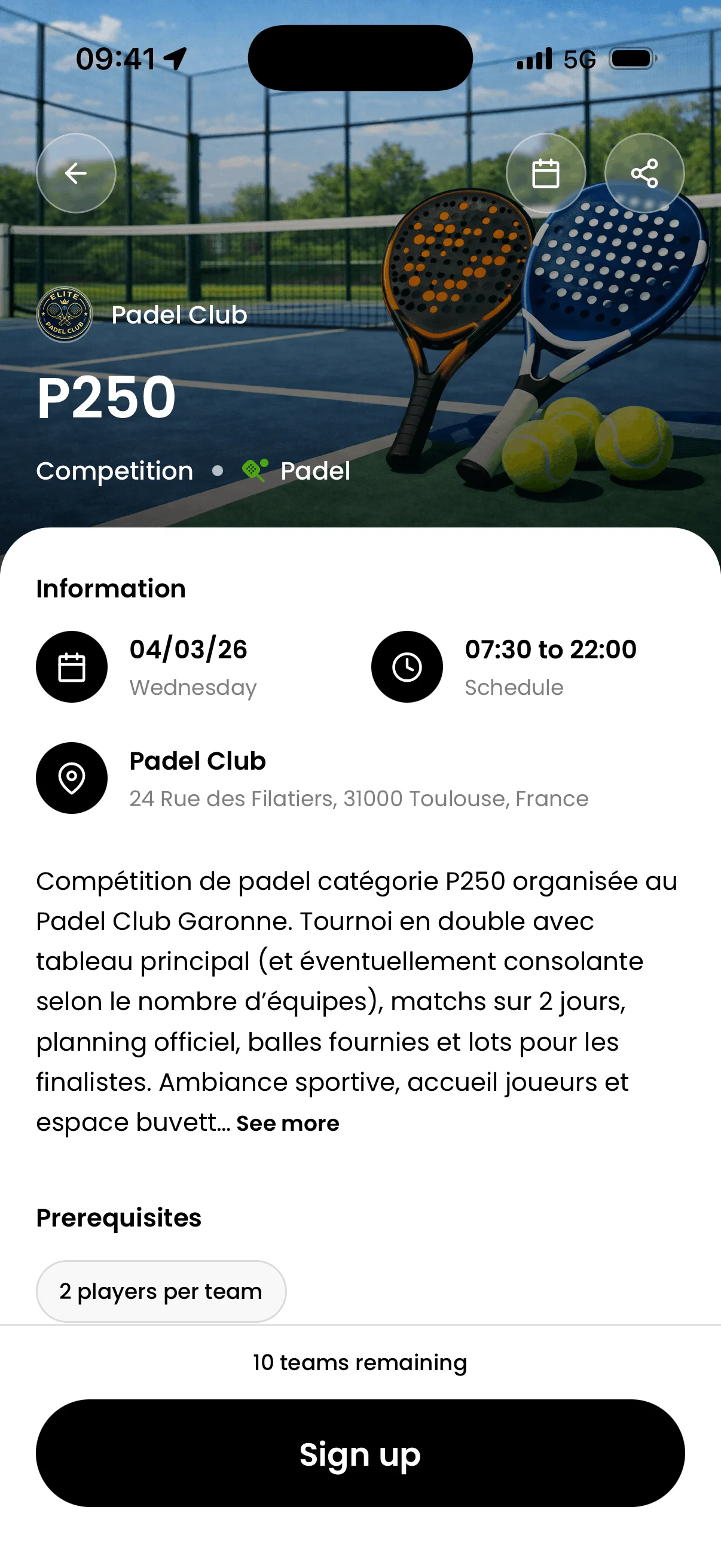The width and height of the screenshot is (721, 1568).
Task: Select the Elite Padel Club logo badge
Action: tap(64, 315)
